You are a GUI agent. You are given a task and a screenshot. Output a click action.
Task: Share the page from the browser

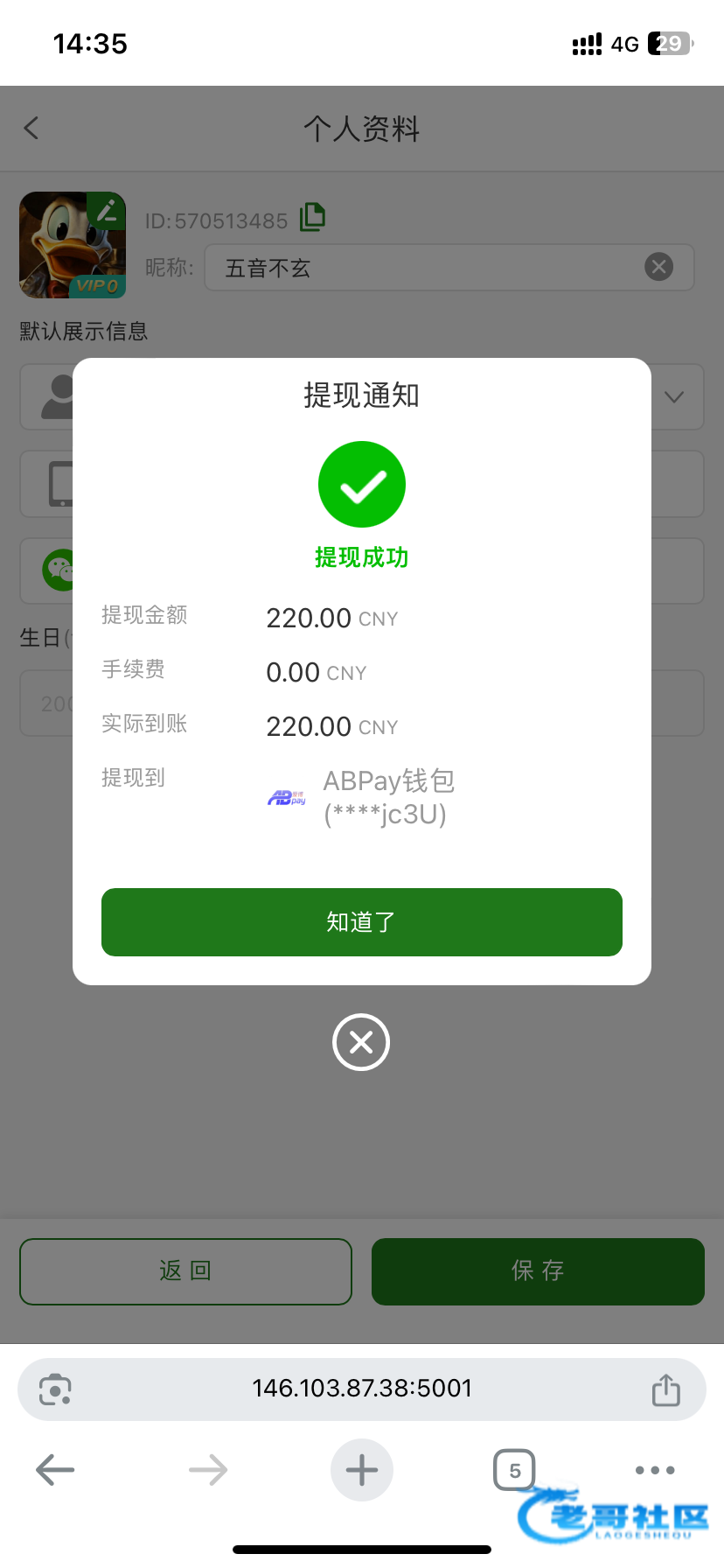[665, 1389]
